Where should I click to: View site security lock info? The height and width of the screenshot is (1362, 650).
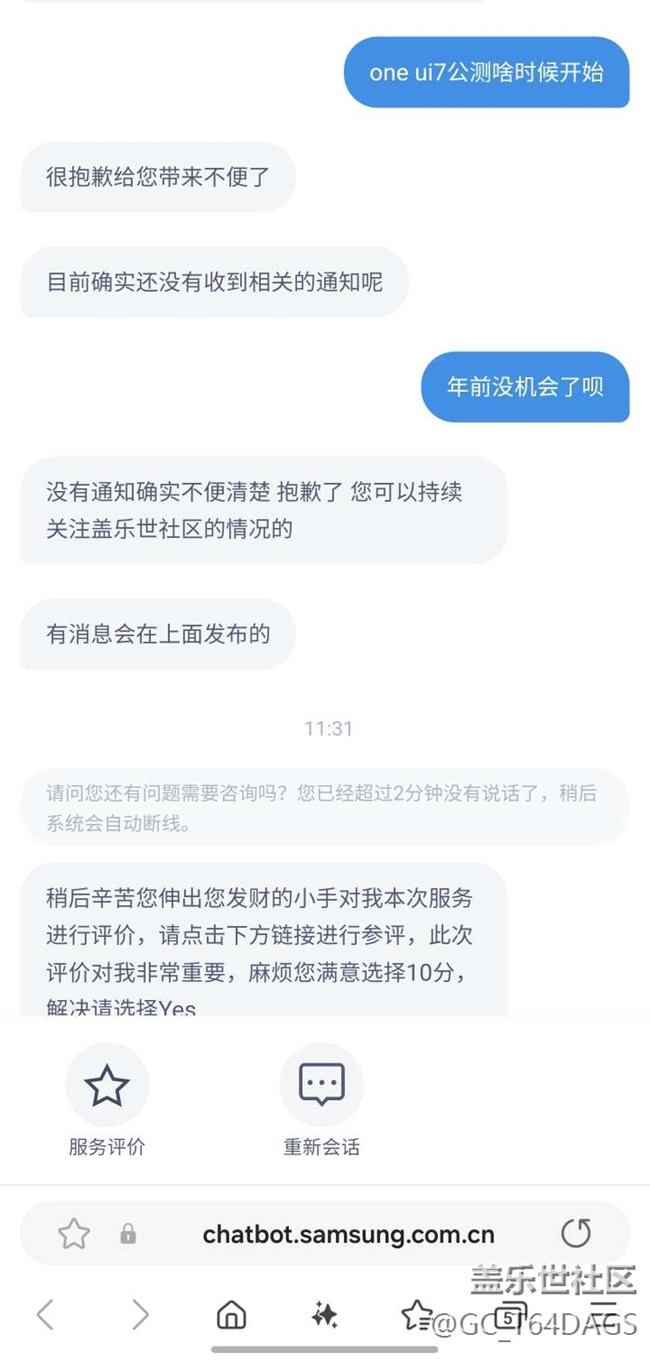[128, 1234]
